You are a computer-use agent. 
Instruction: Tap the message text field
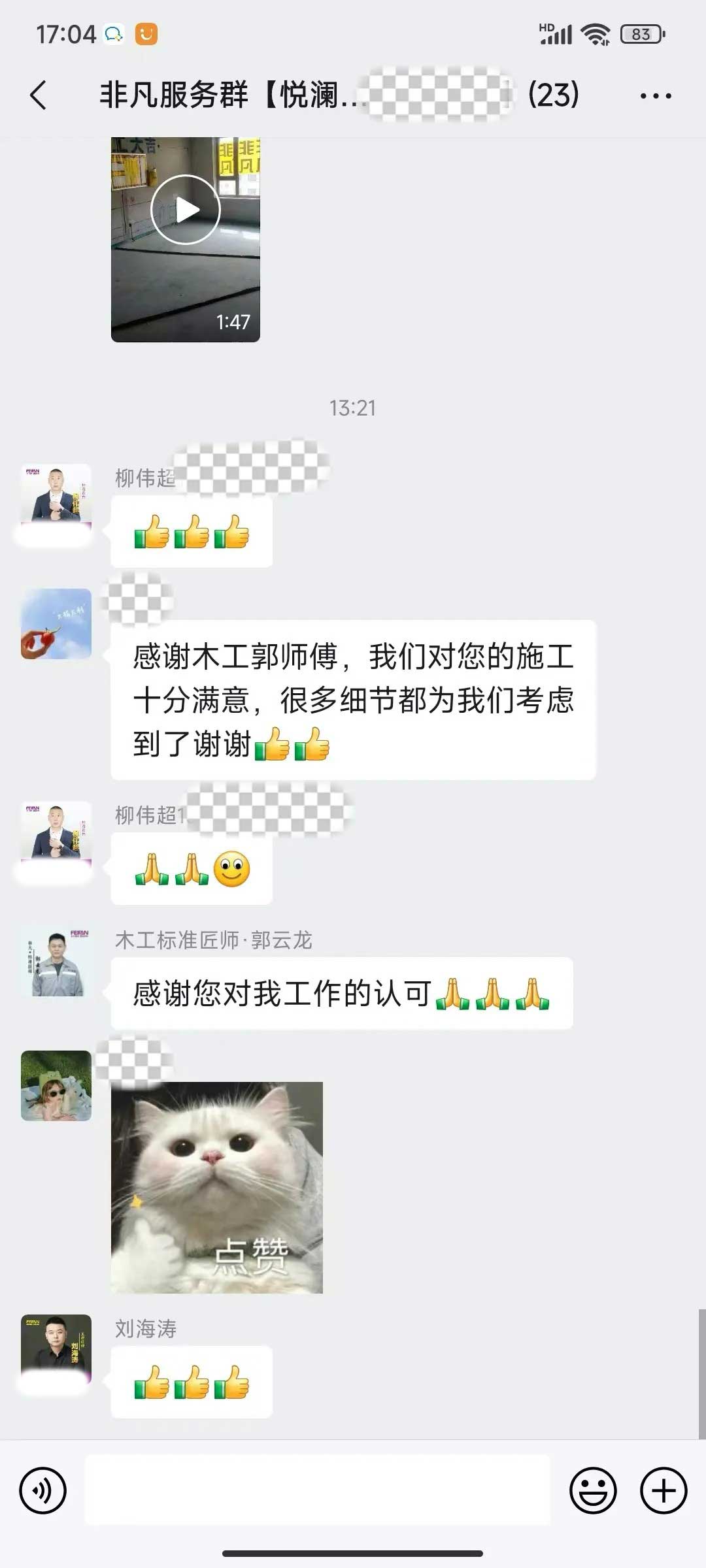click(x=318, y=1491)
